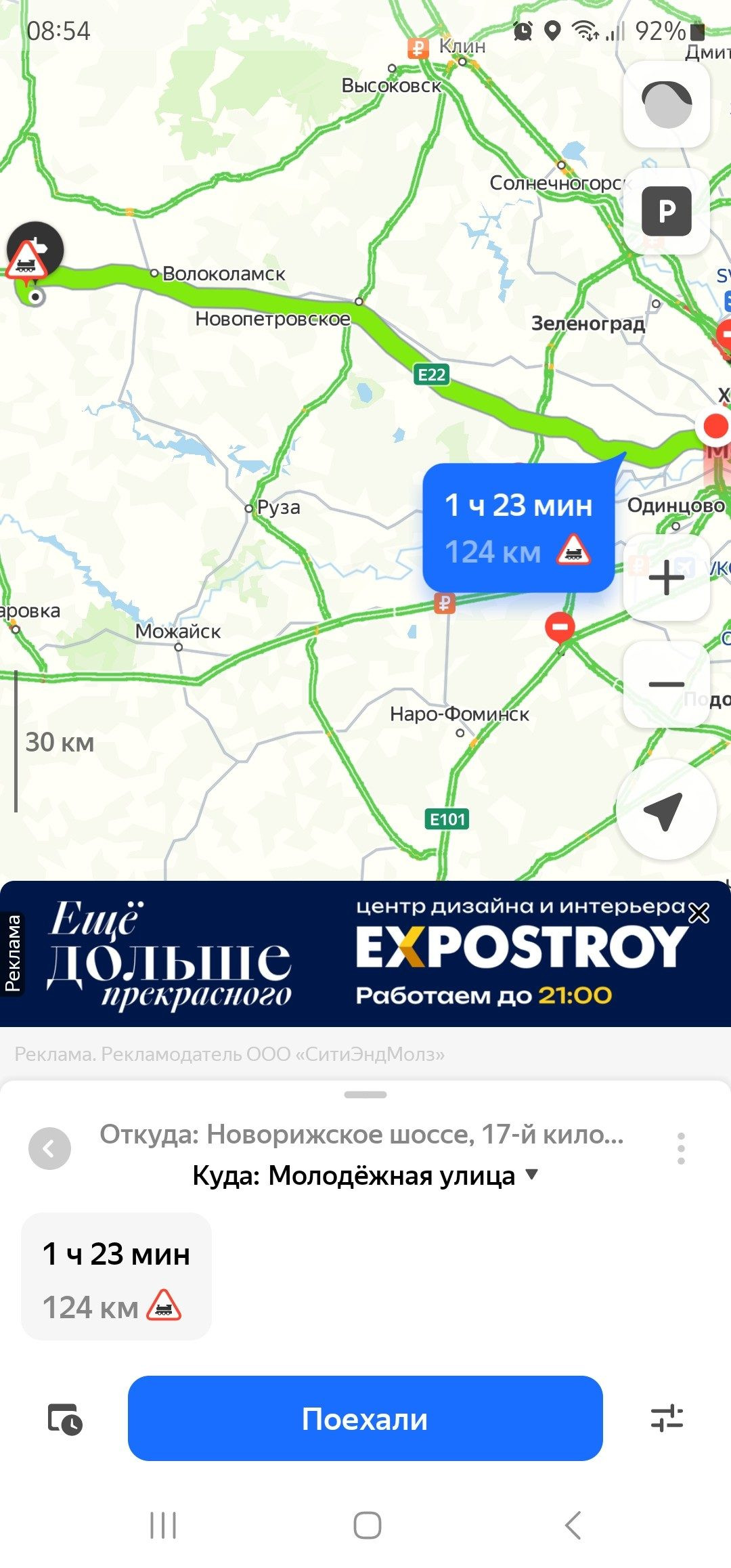
Task: Open system recent apps
Action: coord(163,1525)
